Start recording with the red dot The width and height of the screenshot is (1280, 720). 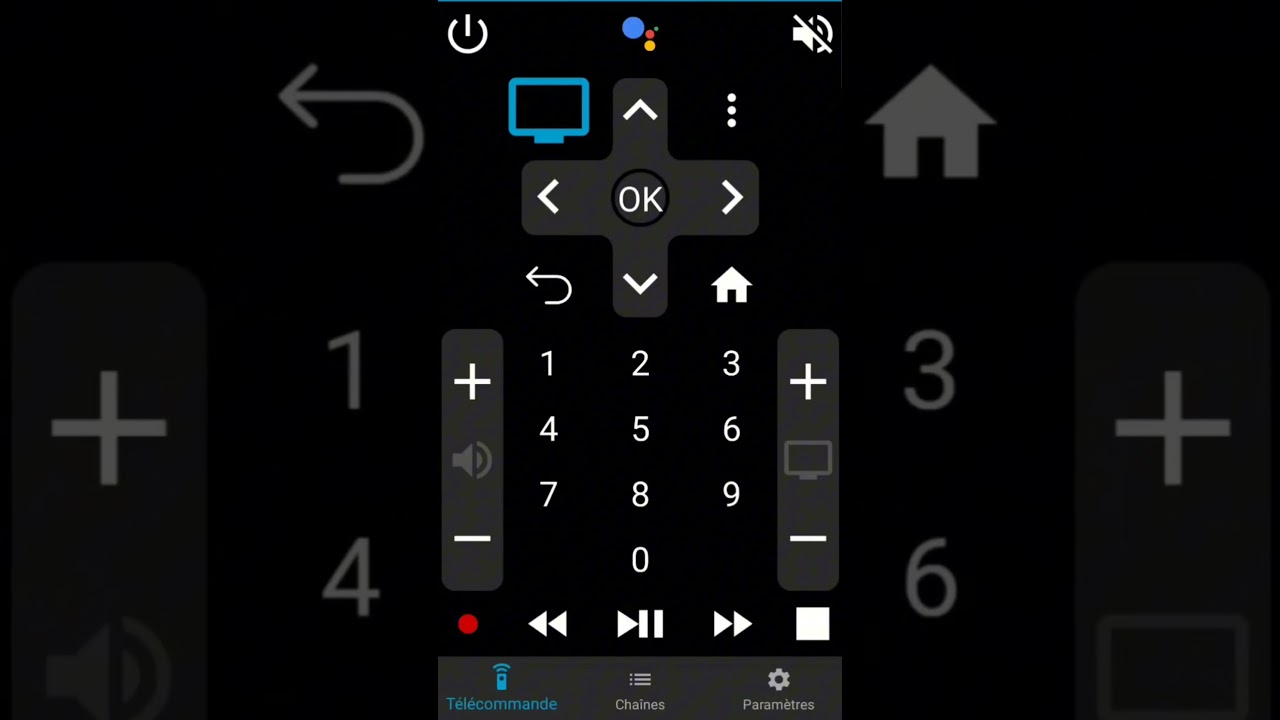pyautogui.click(x=468, y=625)
